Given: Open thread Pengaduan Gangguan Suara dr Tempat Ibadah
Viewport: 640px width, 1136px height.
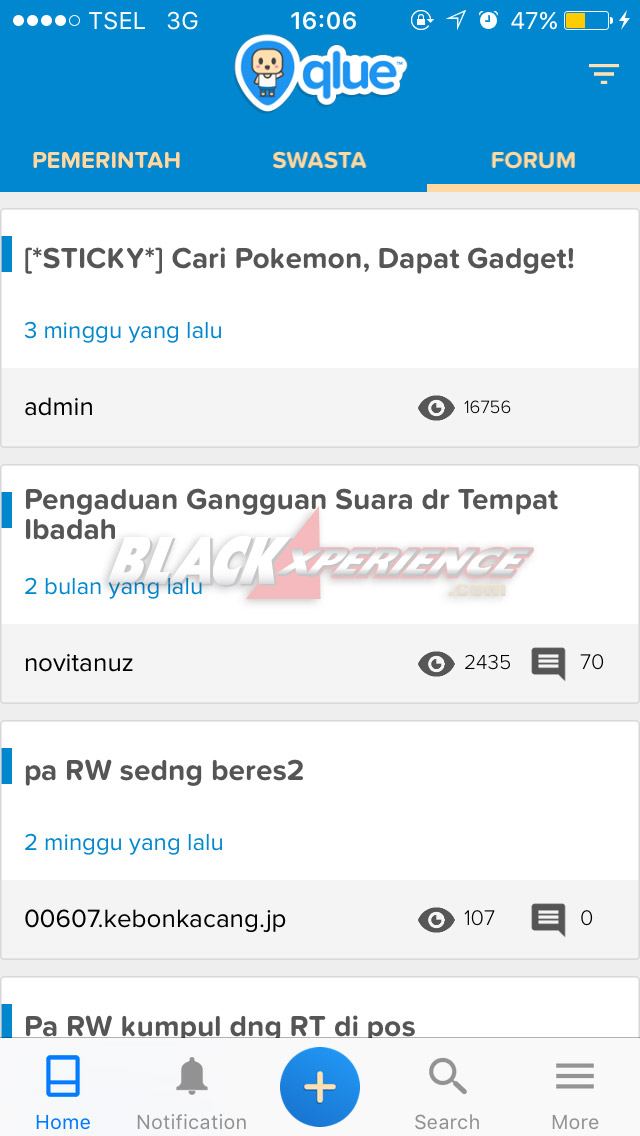Looking at the screenshot, I should pyautogui.click(x=291, y=514).
